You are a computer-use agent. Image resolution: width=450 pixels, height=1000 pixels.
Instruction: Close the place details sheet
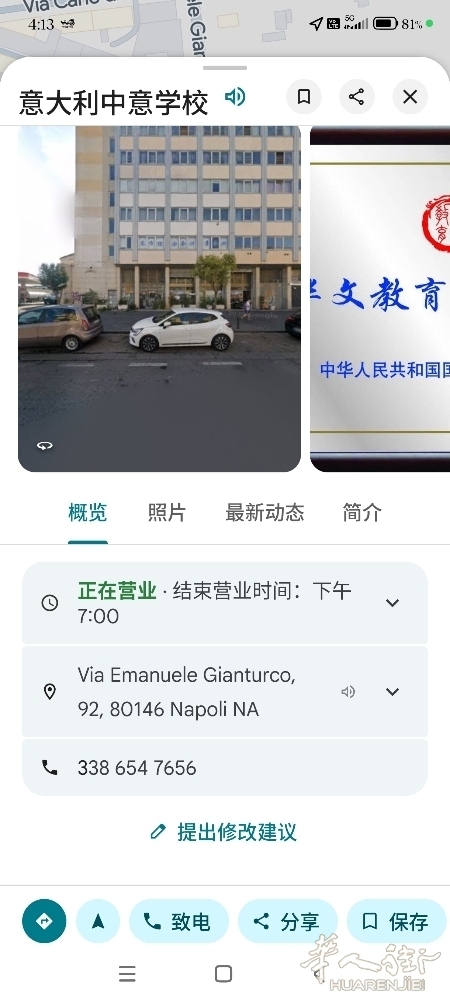410,97
